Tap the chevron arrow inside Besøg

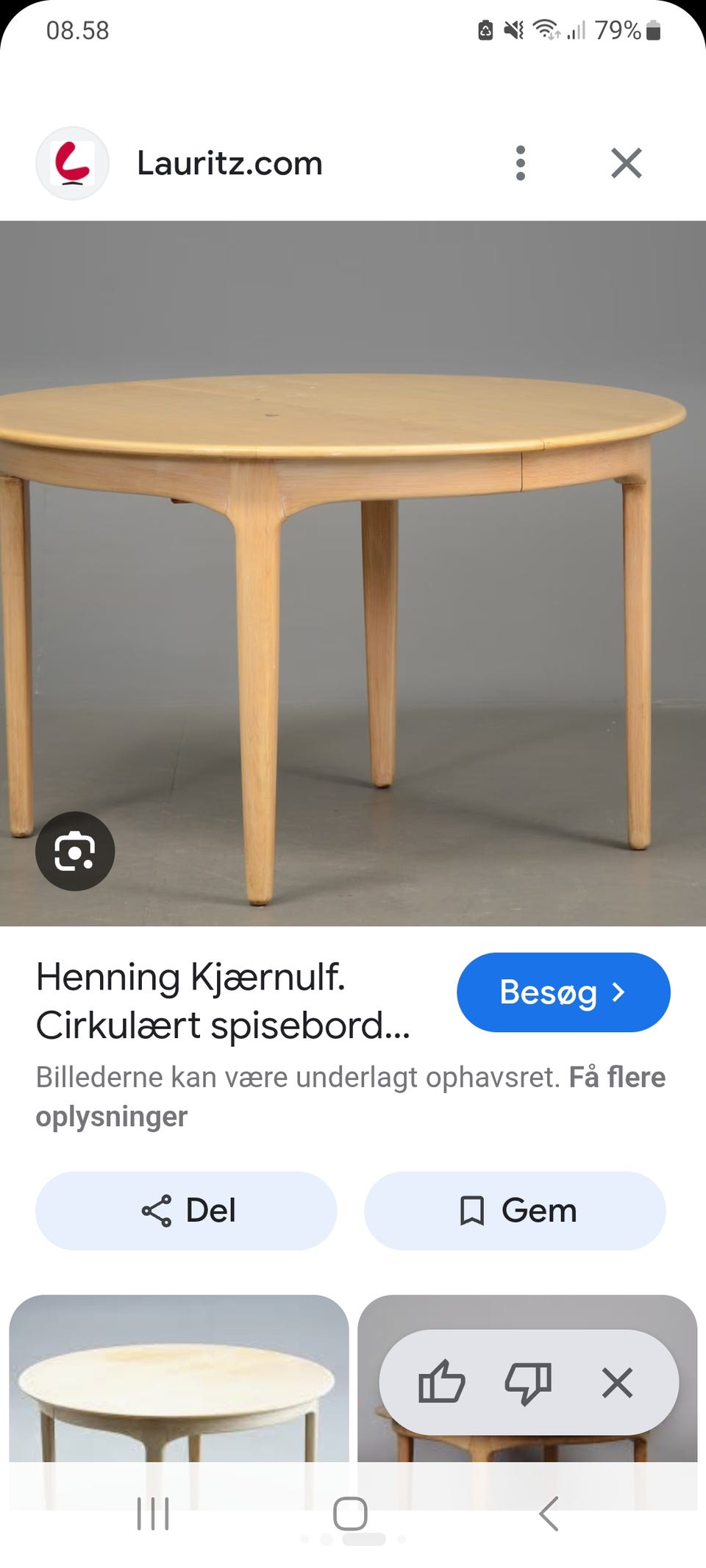tap(618, 992)
